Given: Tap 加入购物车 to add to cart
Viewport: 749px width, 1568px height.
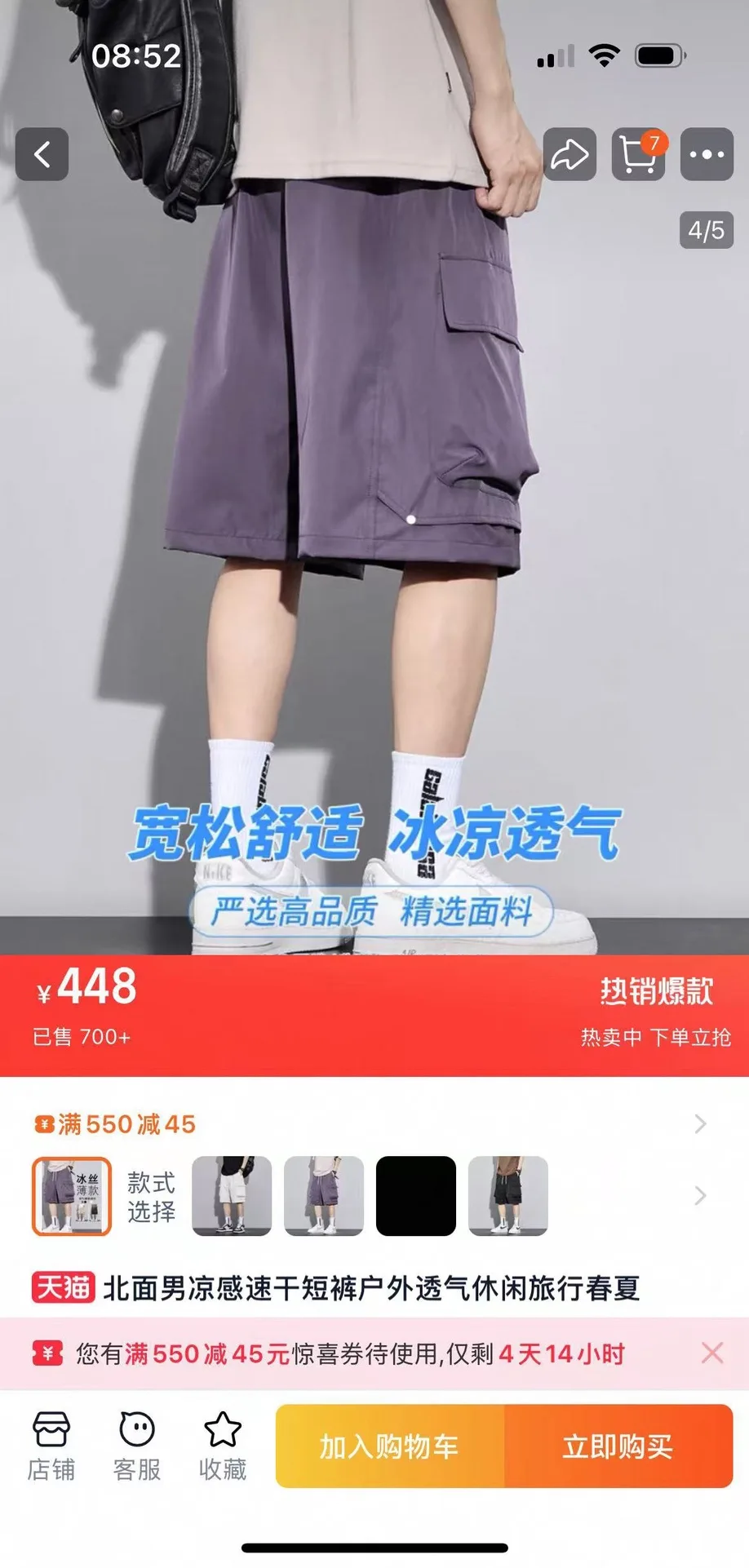Looking at the screenshot, I should pos(390,1446).
